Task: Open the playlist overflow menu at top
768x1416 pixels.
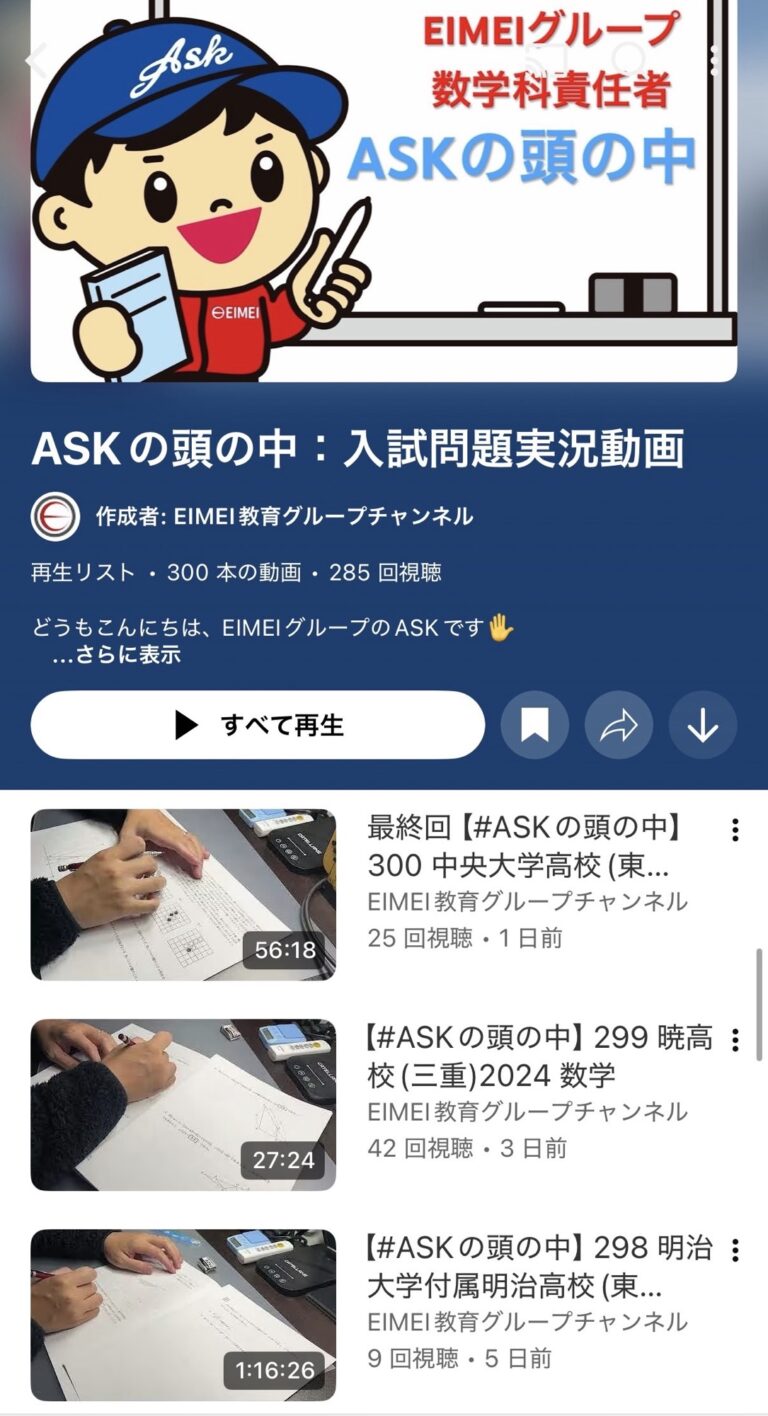Action: coord(714,60)
